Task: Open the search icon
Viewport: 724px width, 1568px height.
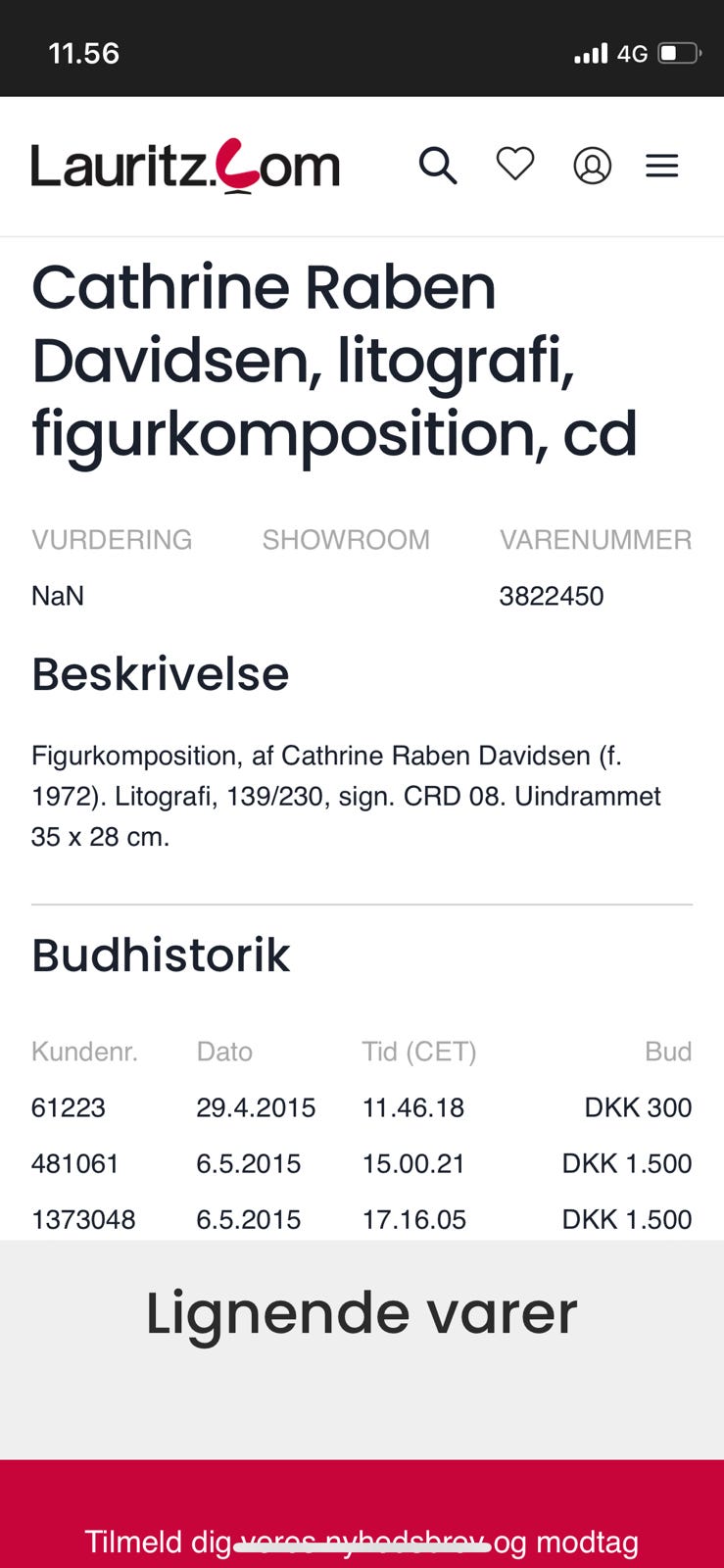Action: point(438,166)
